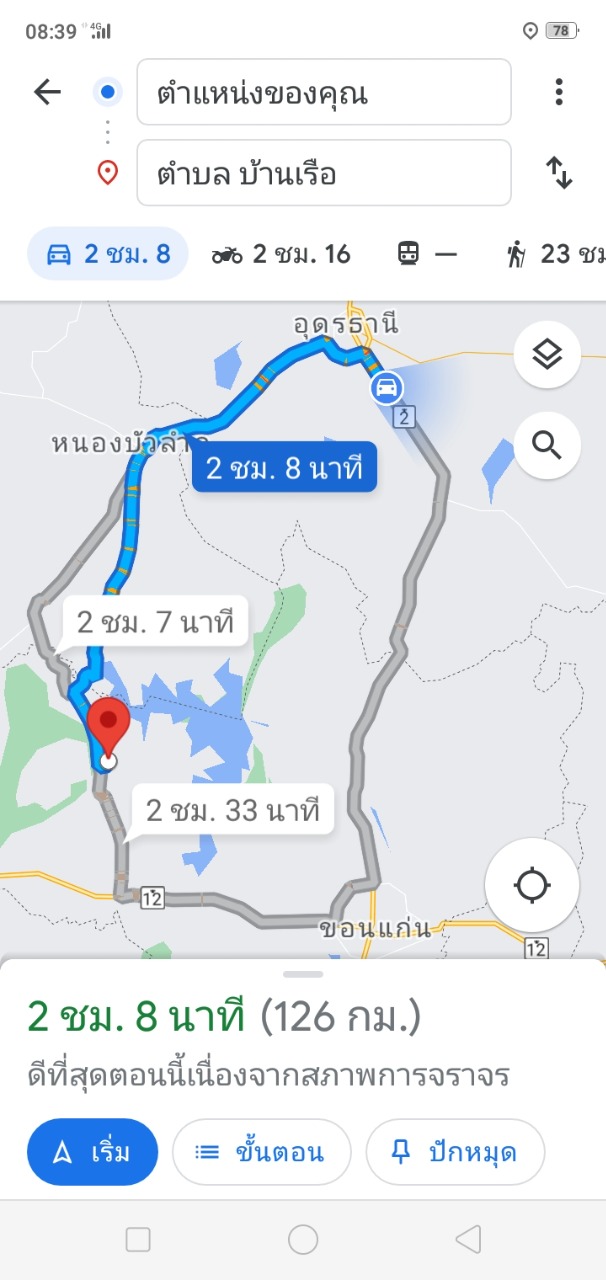Pin this route with ปักหมุด
The image size is (606, 1280).
(x=455, y=1152)
